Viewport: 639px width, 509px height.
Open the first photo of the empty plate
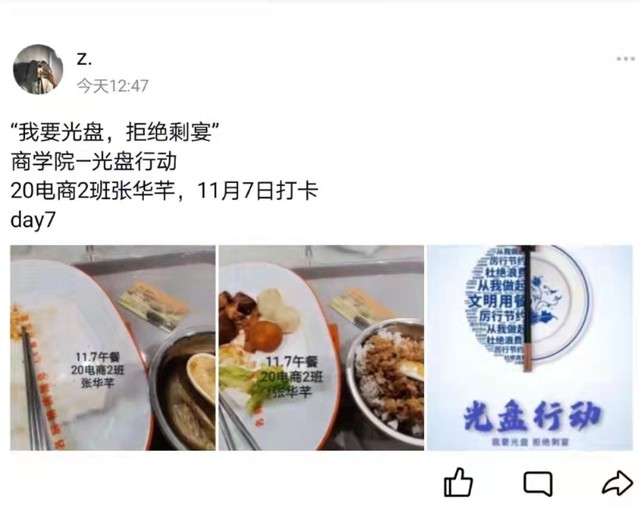point(112,348)
